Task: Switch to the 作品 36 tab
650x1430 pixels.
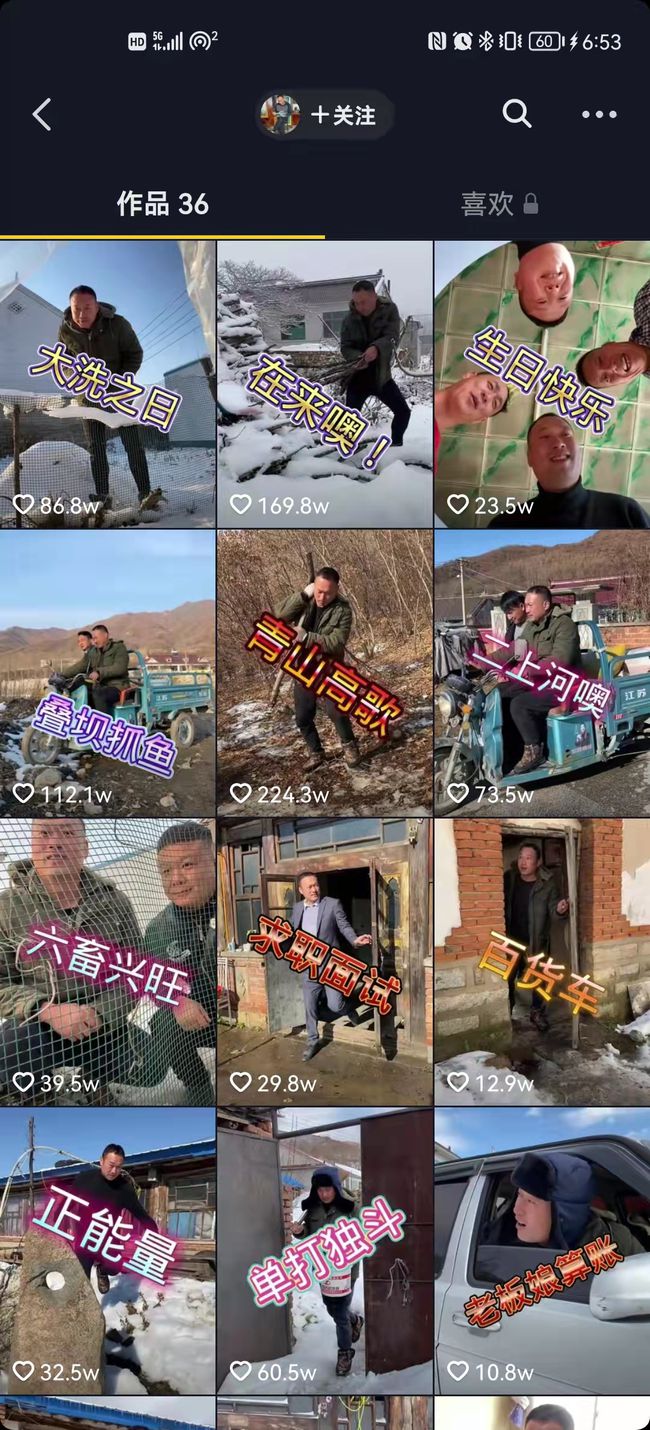Action: 162,204
